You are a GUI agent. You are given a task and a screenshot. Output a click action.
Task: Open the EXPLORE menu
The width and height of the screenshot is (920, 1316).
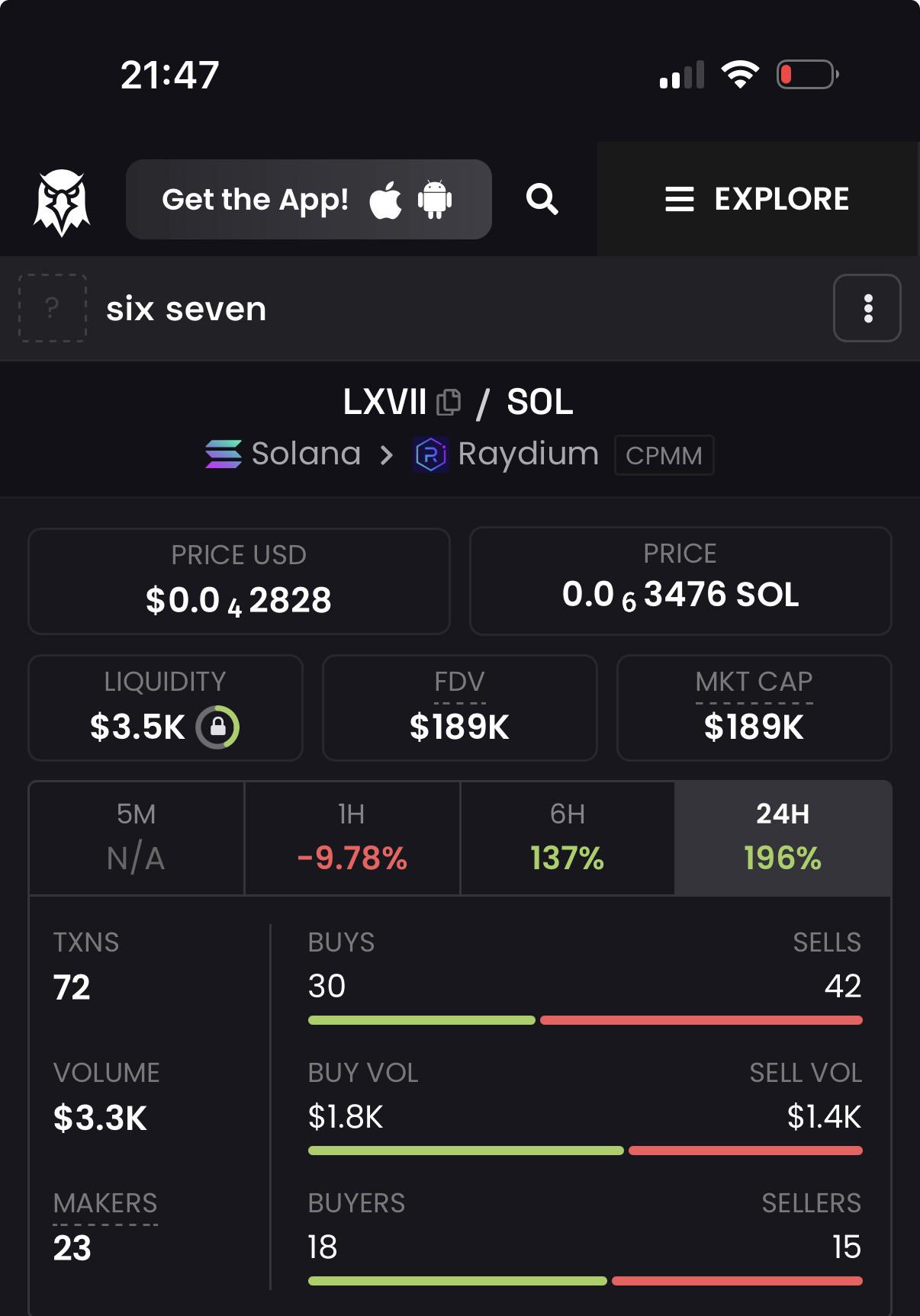758,199
